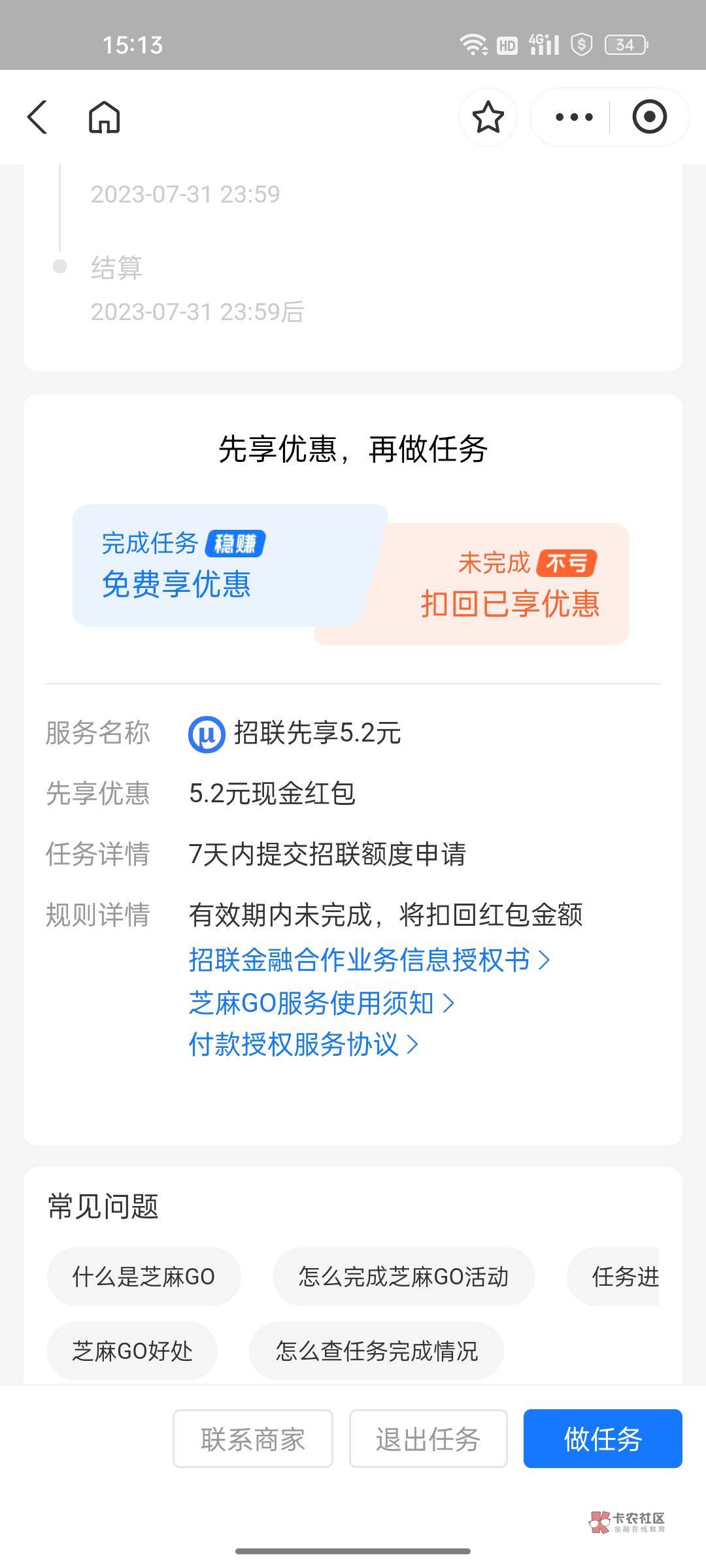Open the home icon in the header
Viewport: 706px width, 1568px height.
(105, 118)
